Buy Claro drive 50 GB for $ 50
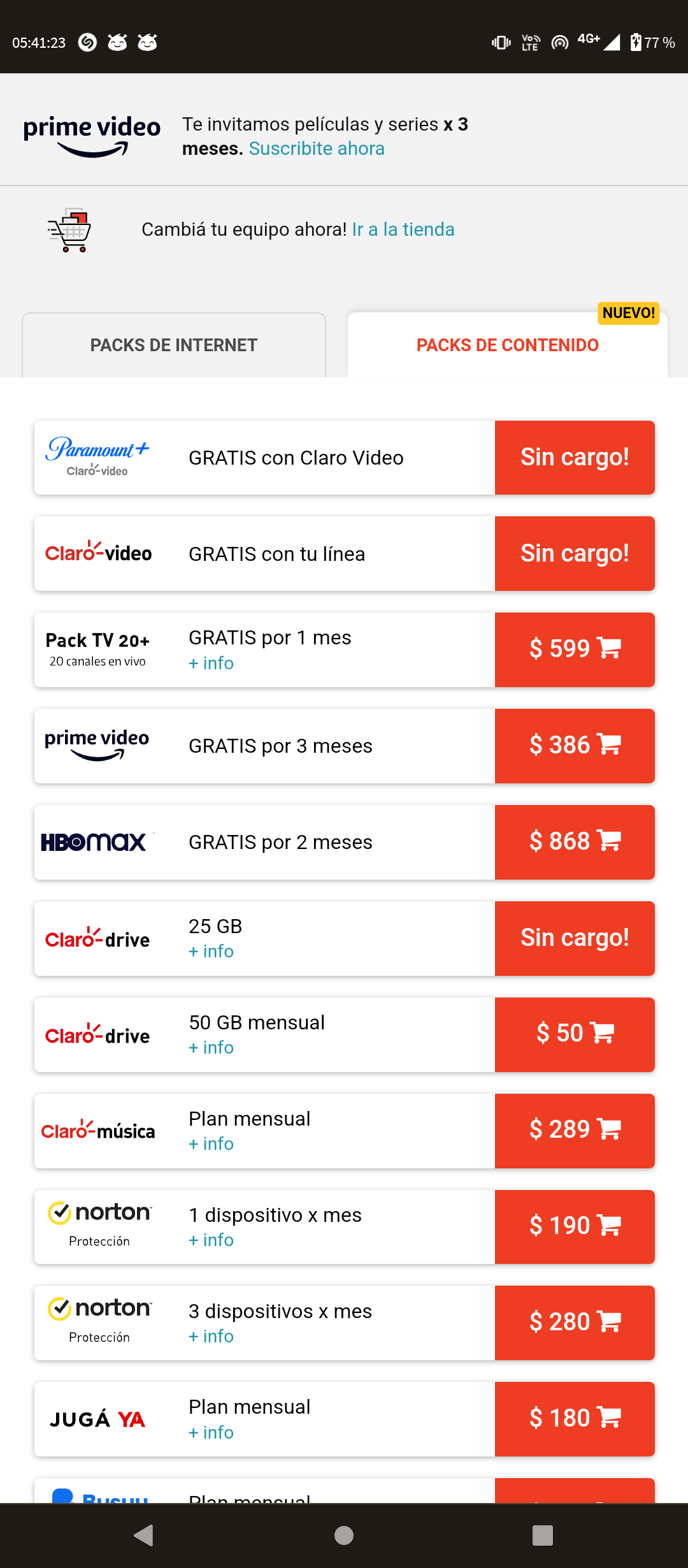The width and height of the screenshot is (688, 1568). point(575,1034)
